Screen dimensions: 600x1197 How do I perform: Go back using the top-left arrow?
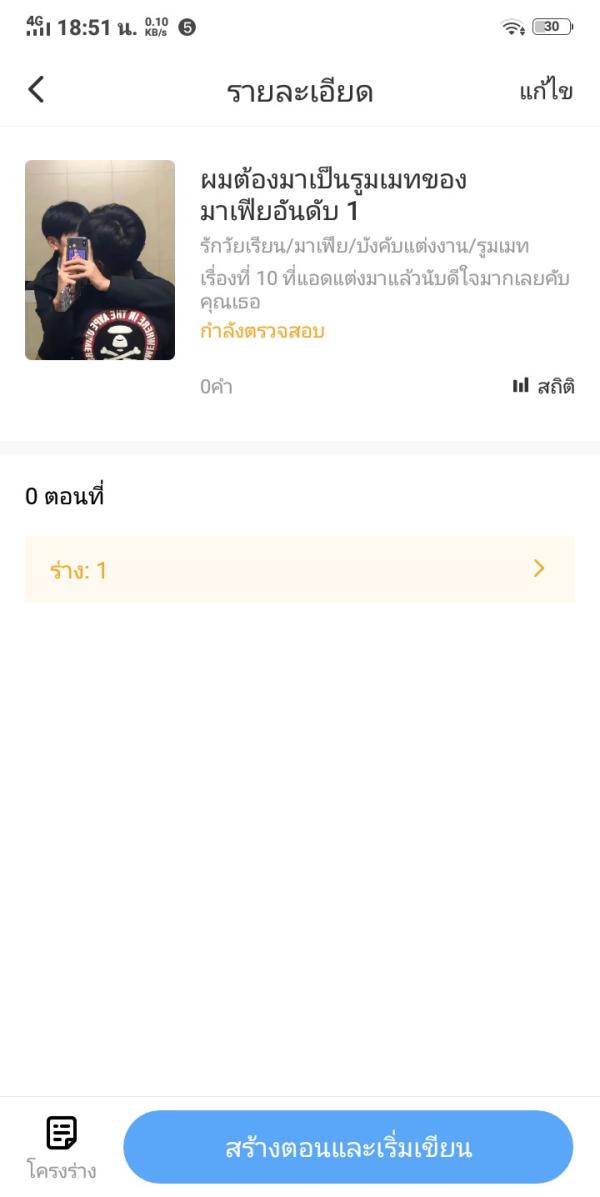point(36,90)
